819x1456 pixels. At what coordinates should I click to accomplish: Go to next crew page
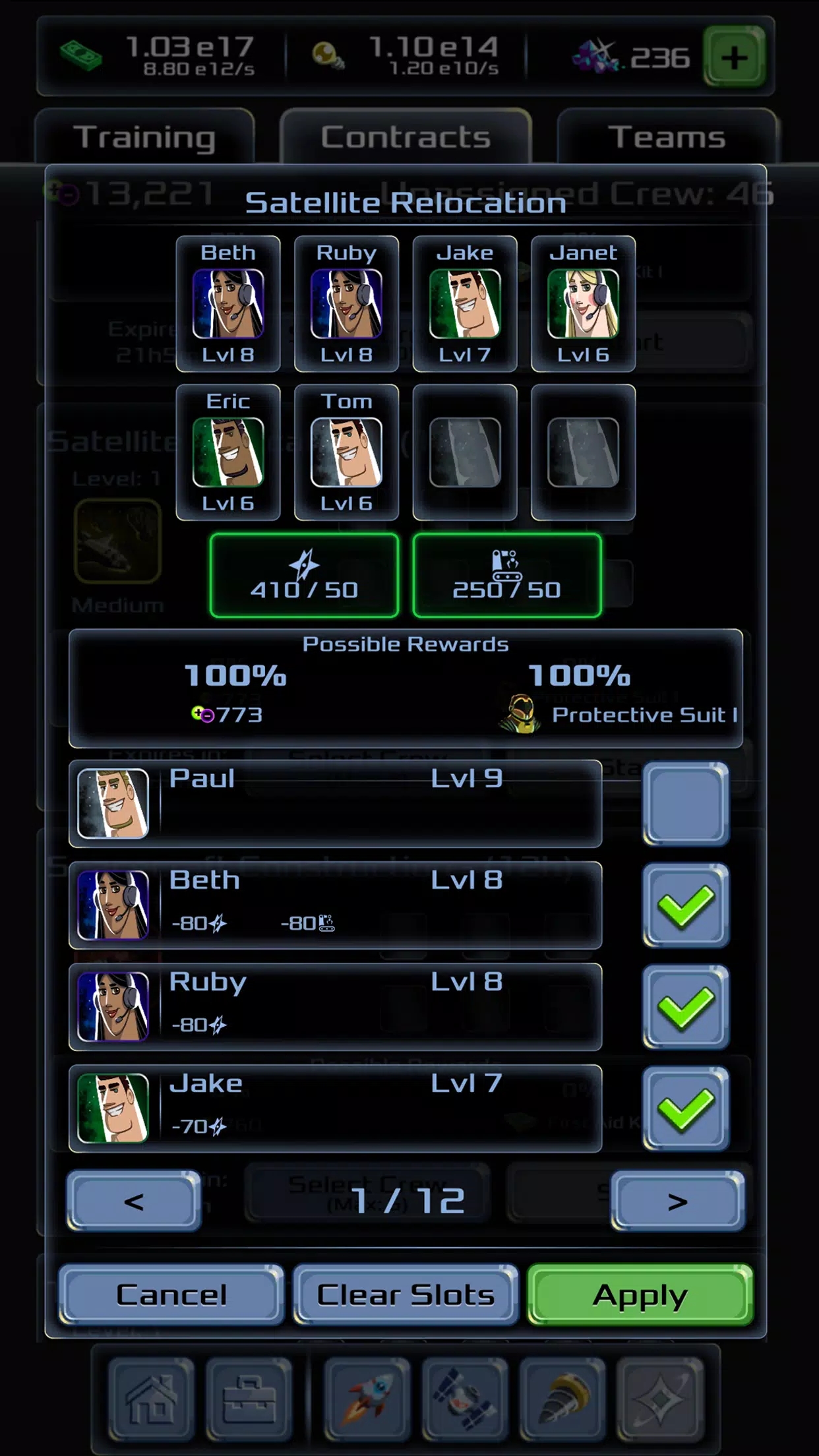pos(677,1201)
